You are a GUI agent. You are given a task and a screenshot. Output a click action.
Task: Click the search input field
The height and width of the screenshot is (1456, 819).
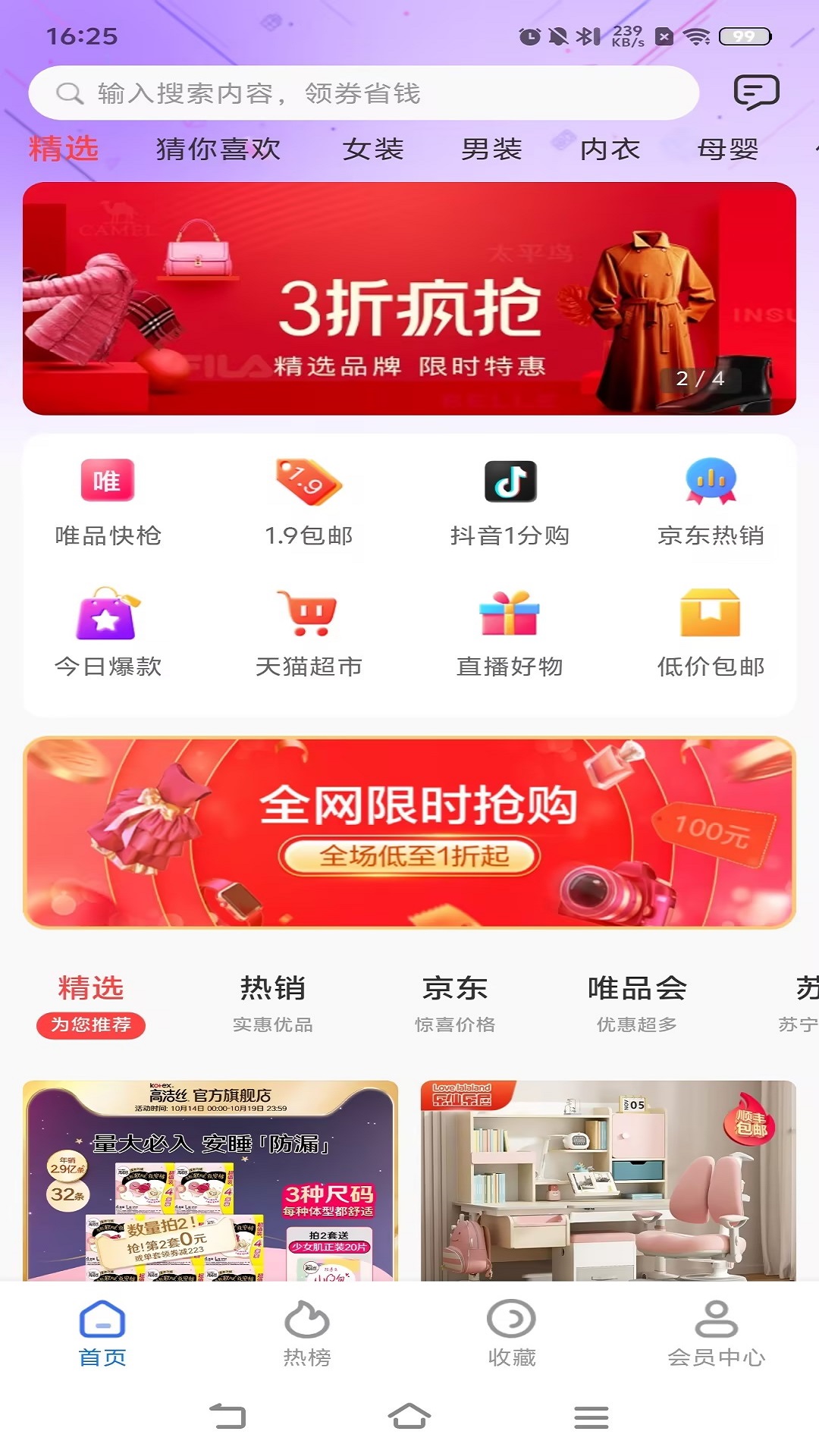click(364, 93)
